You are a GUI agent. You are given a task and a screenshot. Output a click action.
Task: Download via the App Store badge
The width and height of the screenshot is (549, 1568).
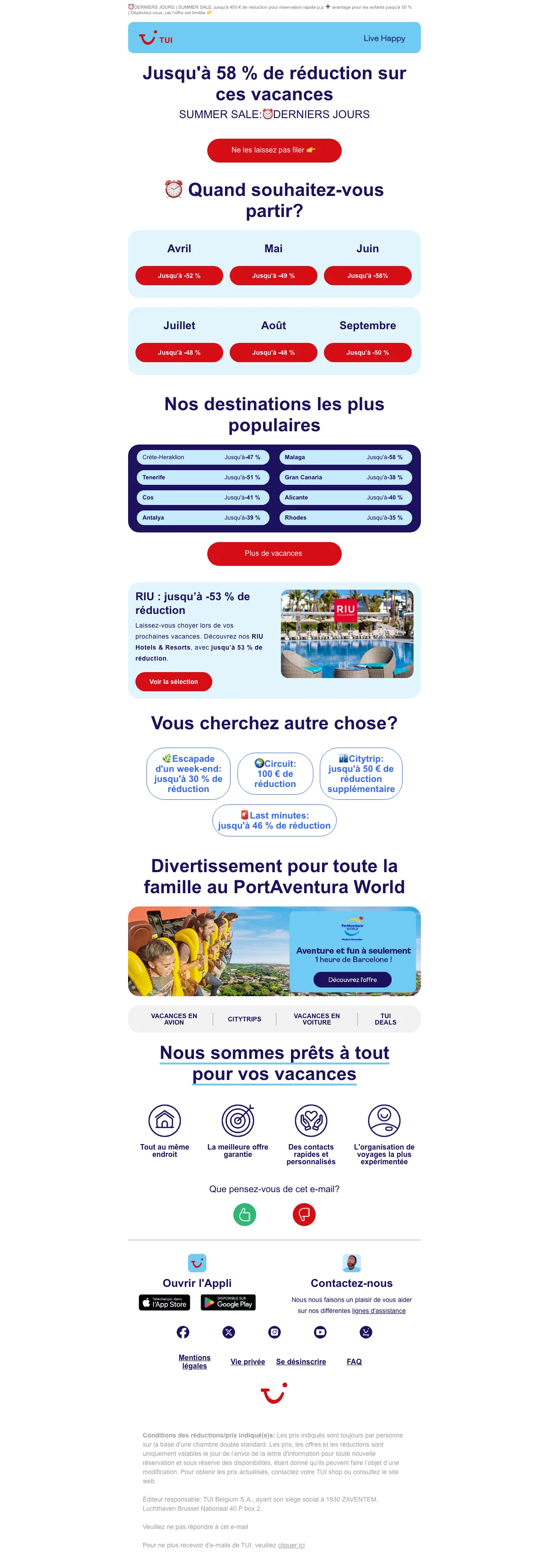click(x=165, y=1302)
